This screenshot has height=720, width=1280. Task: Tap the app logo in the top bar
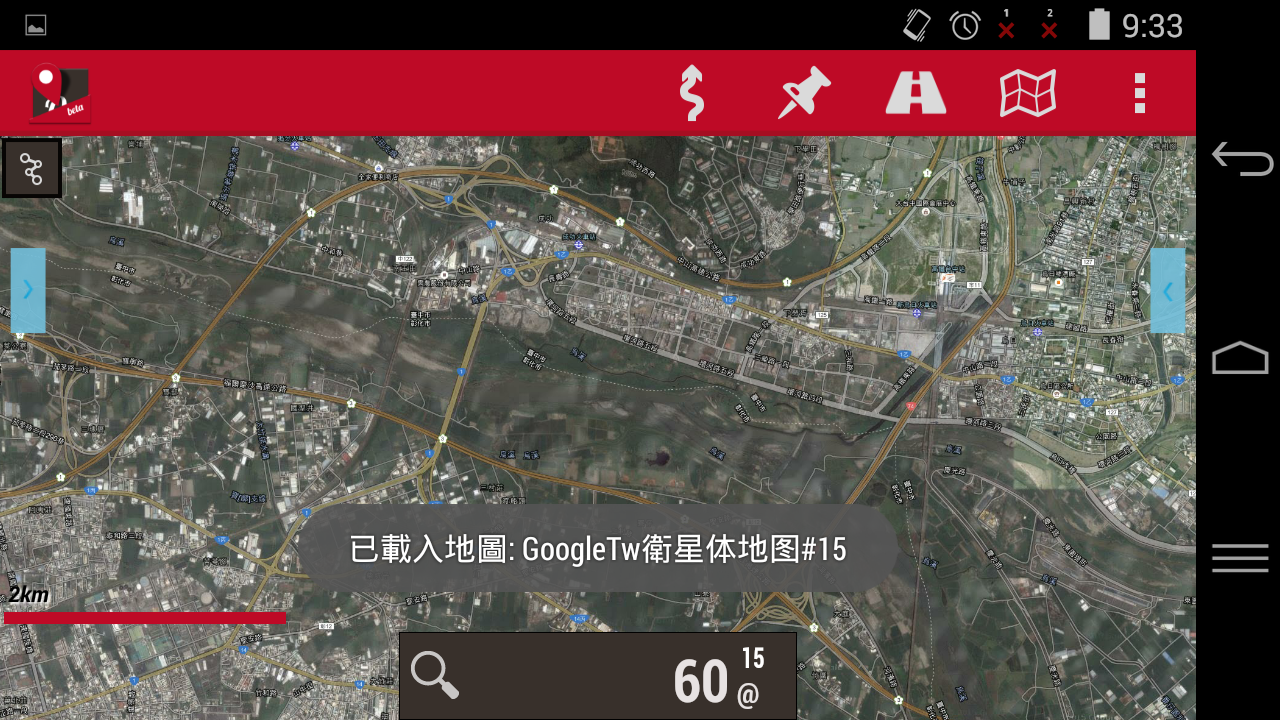click(60, 93)
